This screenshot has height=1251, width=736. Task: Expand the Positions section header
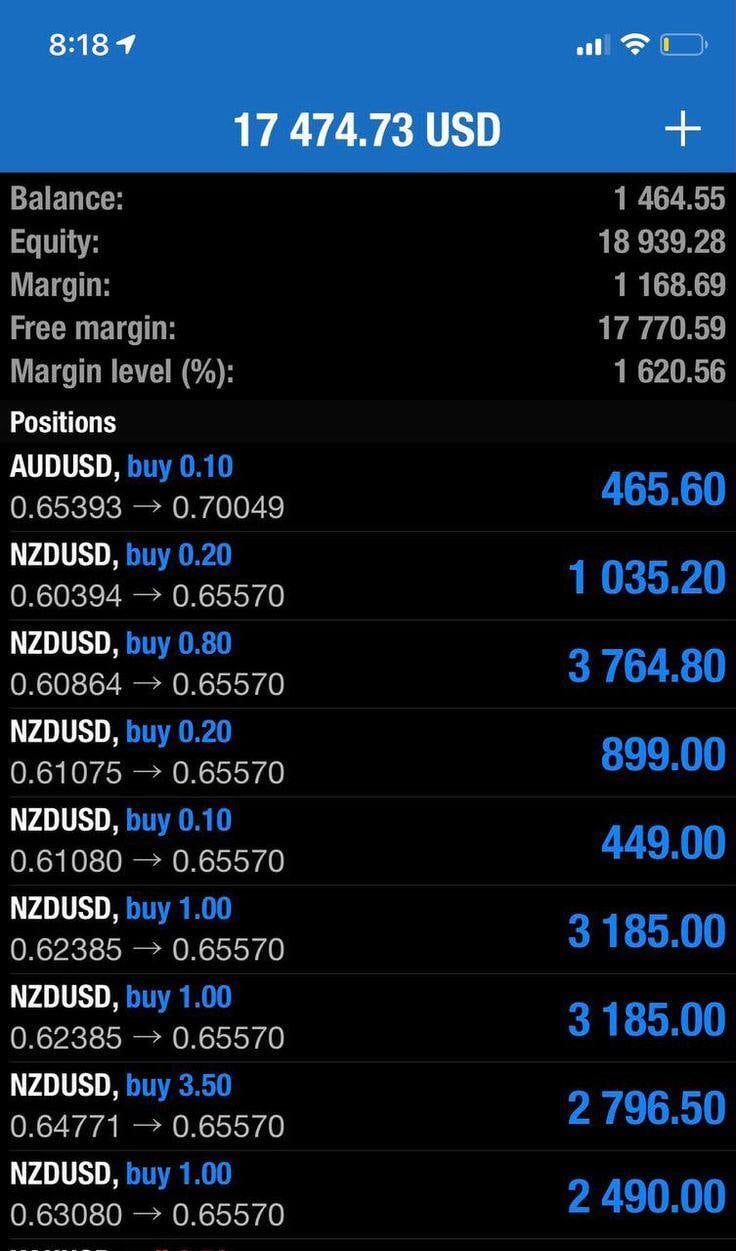[63, 422]
